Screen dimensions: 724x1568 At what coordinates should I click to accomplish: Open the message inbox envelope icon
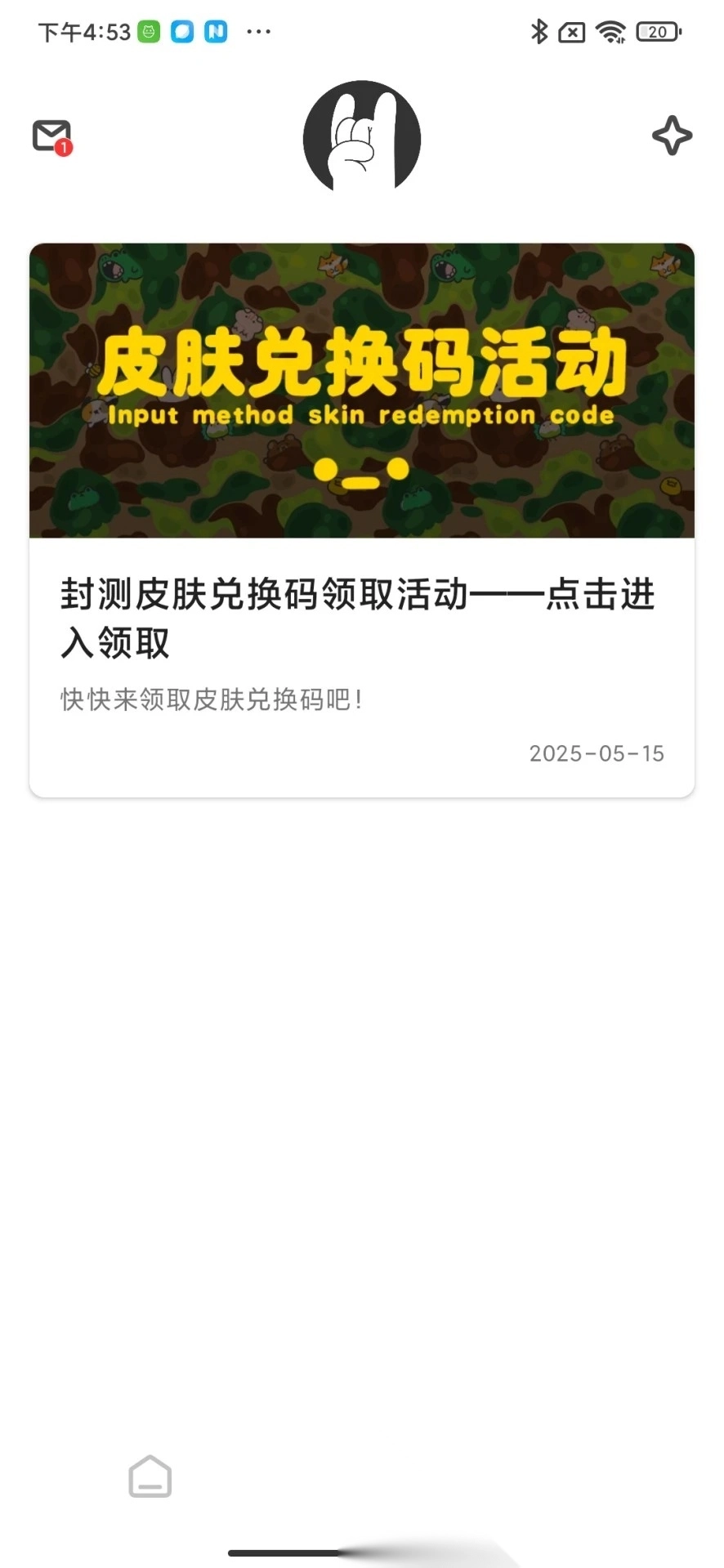tap(50, 136)
